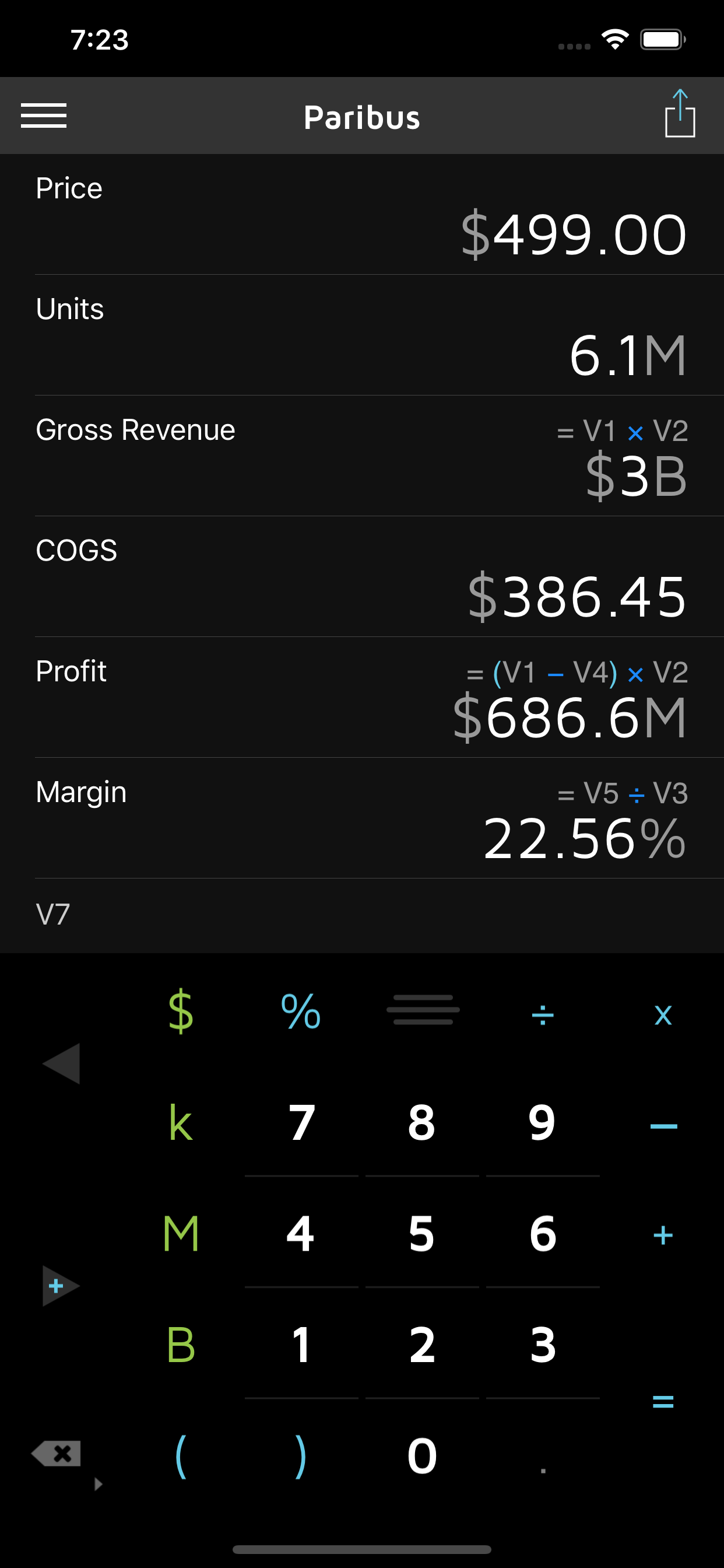Tap the B billions key
This screenshot has height=1568, width=724.
181,1345
